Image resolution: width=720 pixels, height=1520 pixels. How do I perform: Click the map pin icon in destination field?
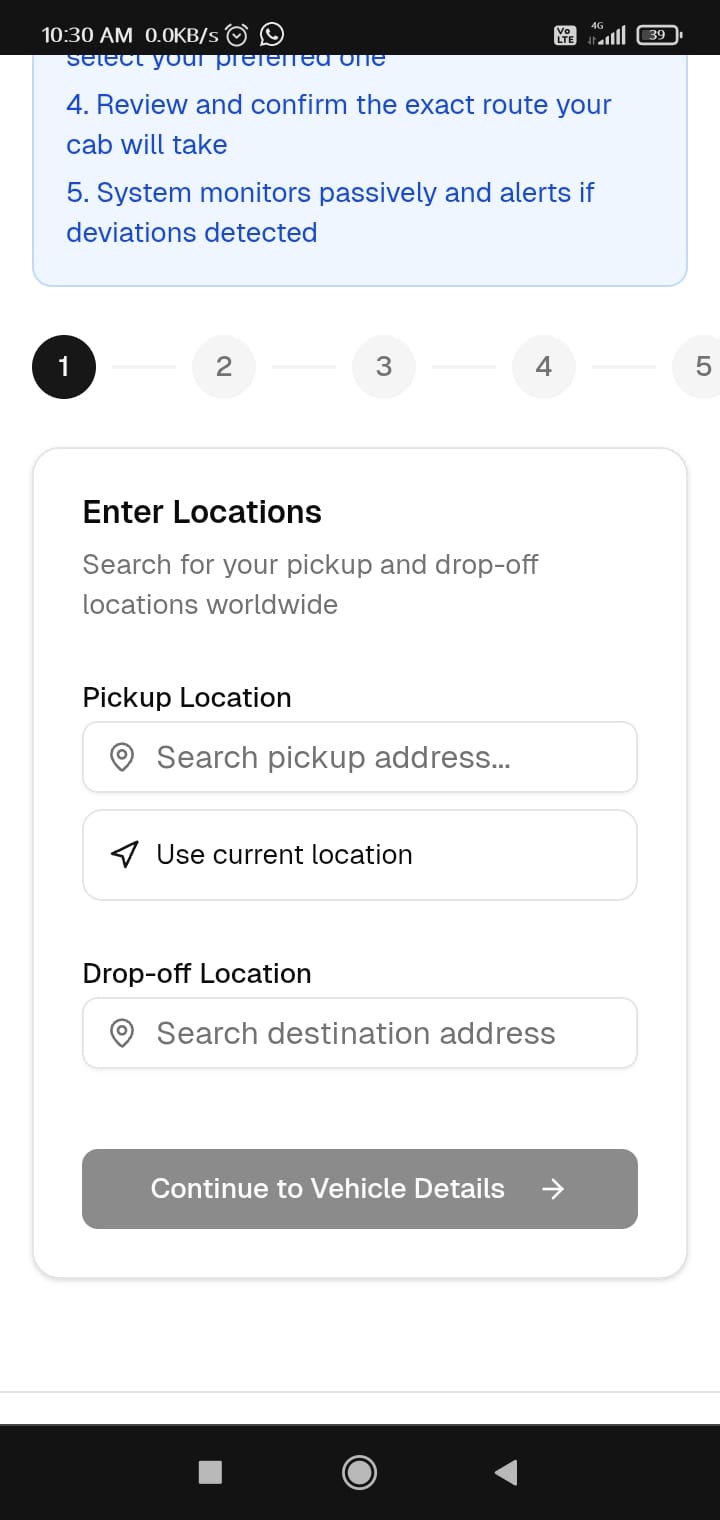pyautogui.click(x=121, y=1033)
